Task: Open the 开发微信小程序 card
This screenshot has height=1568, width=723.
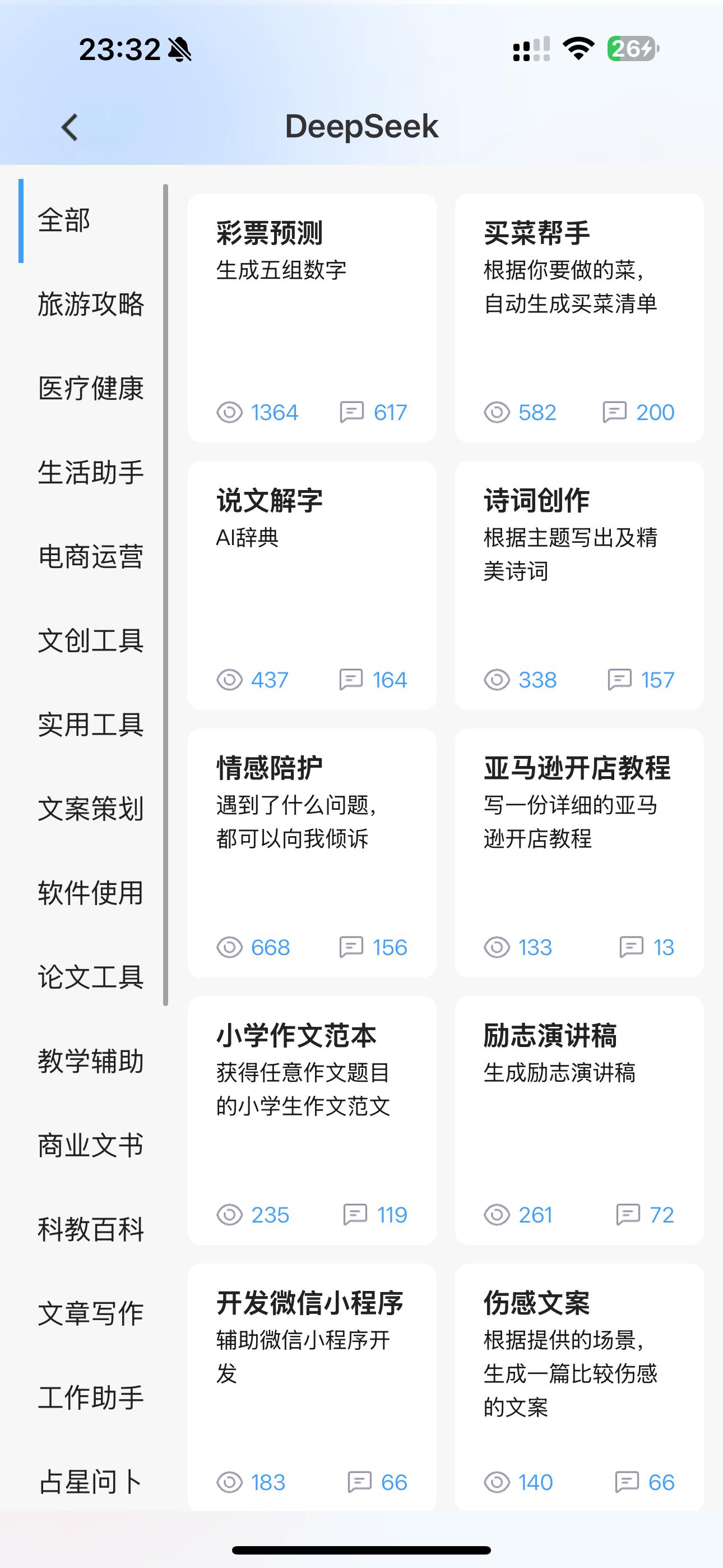Action: click(312, 1387)
